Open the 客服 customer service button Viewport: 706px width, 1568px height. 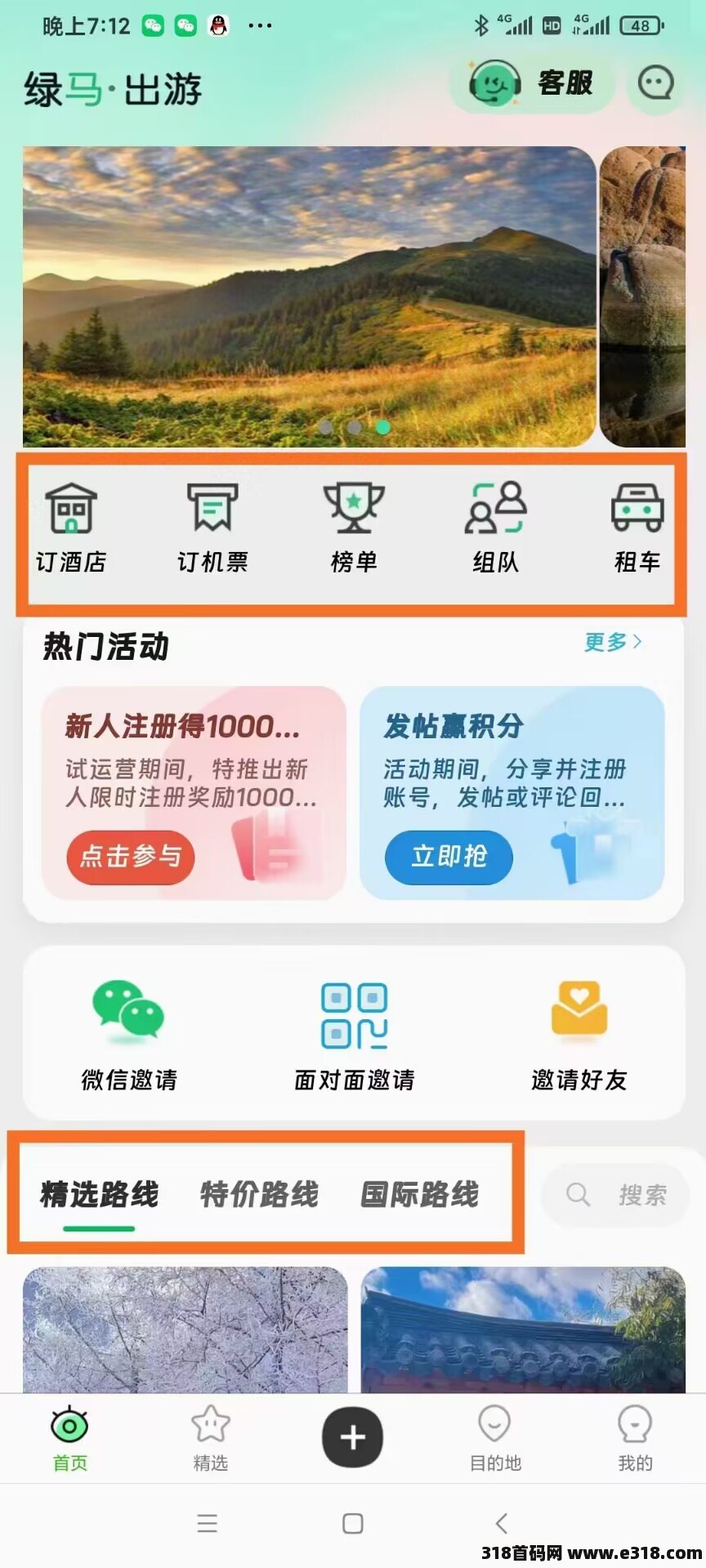point(531,83)
